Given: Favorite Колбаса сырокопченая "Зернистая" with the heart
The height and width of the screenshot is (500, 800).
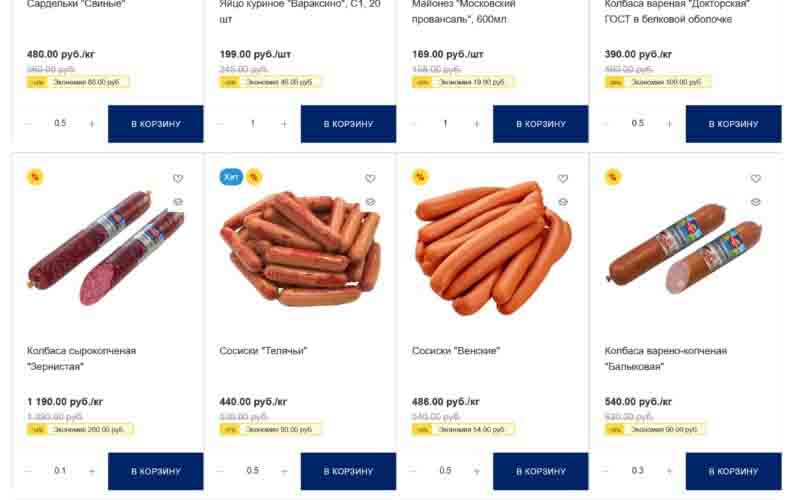Looking at the screenshot, I should coord(178,179).
